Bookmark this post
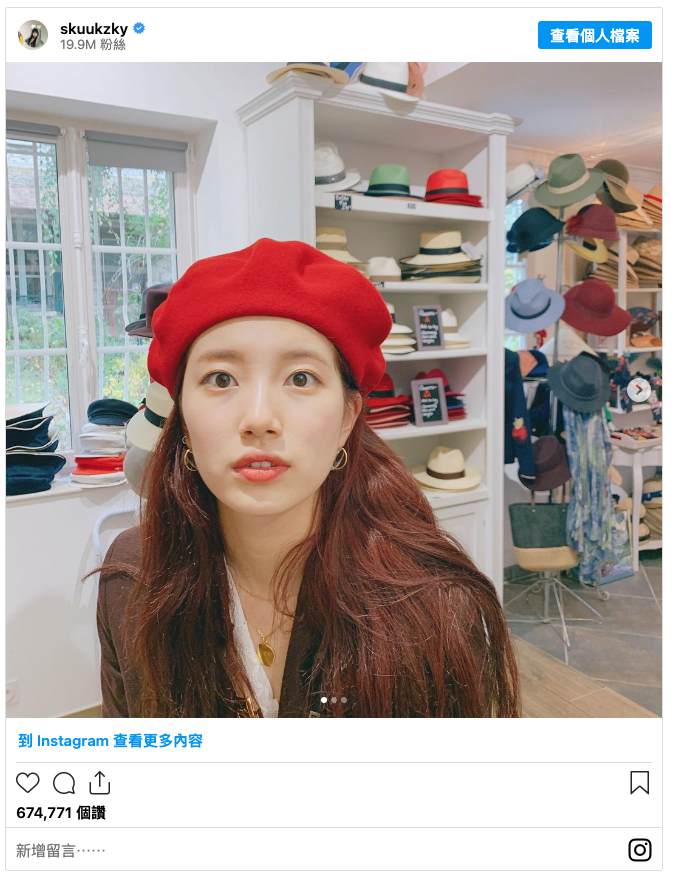 pyautogui.click(x=640, y=783)
